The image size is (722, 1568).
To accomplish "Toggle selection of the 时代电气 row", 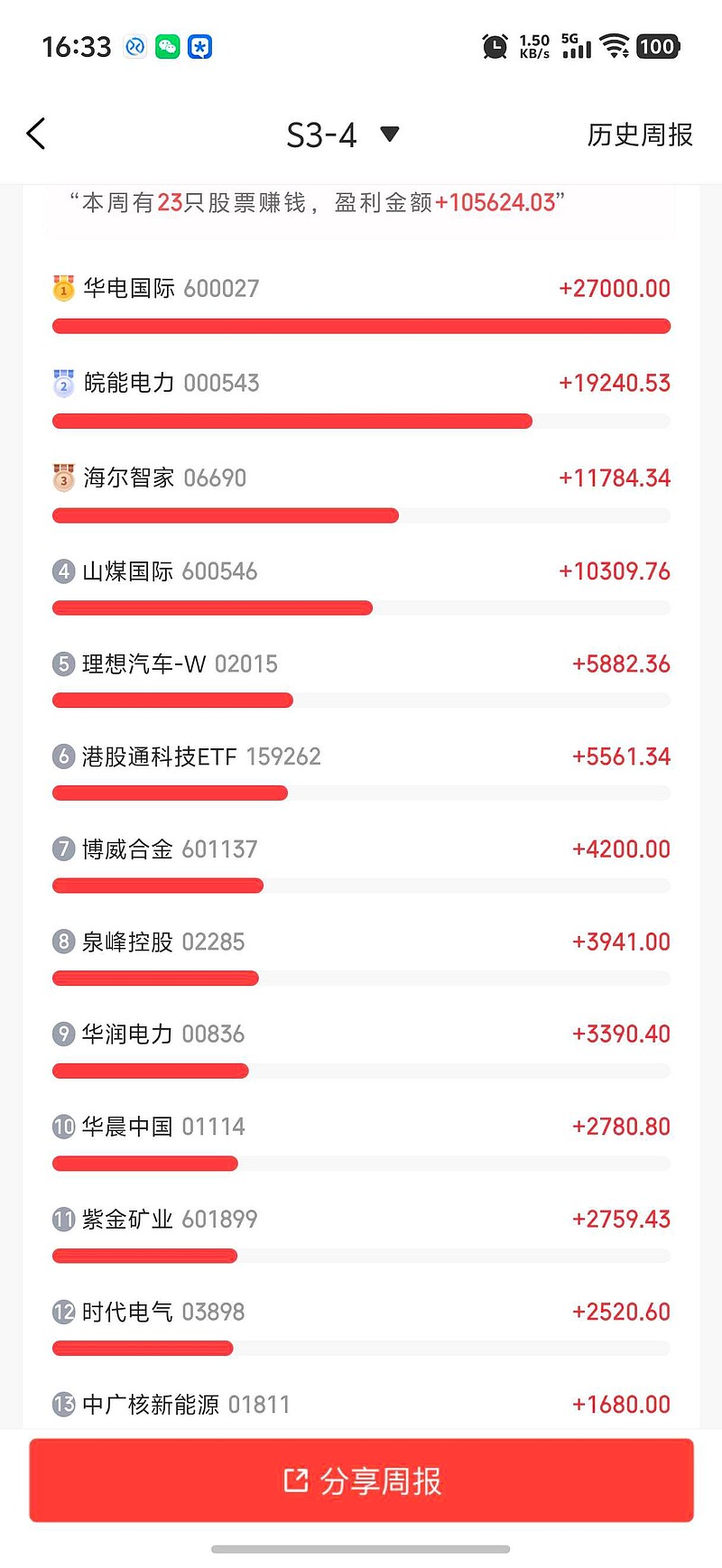I will coord(361,1312).
